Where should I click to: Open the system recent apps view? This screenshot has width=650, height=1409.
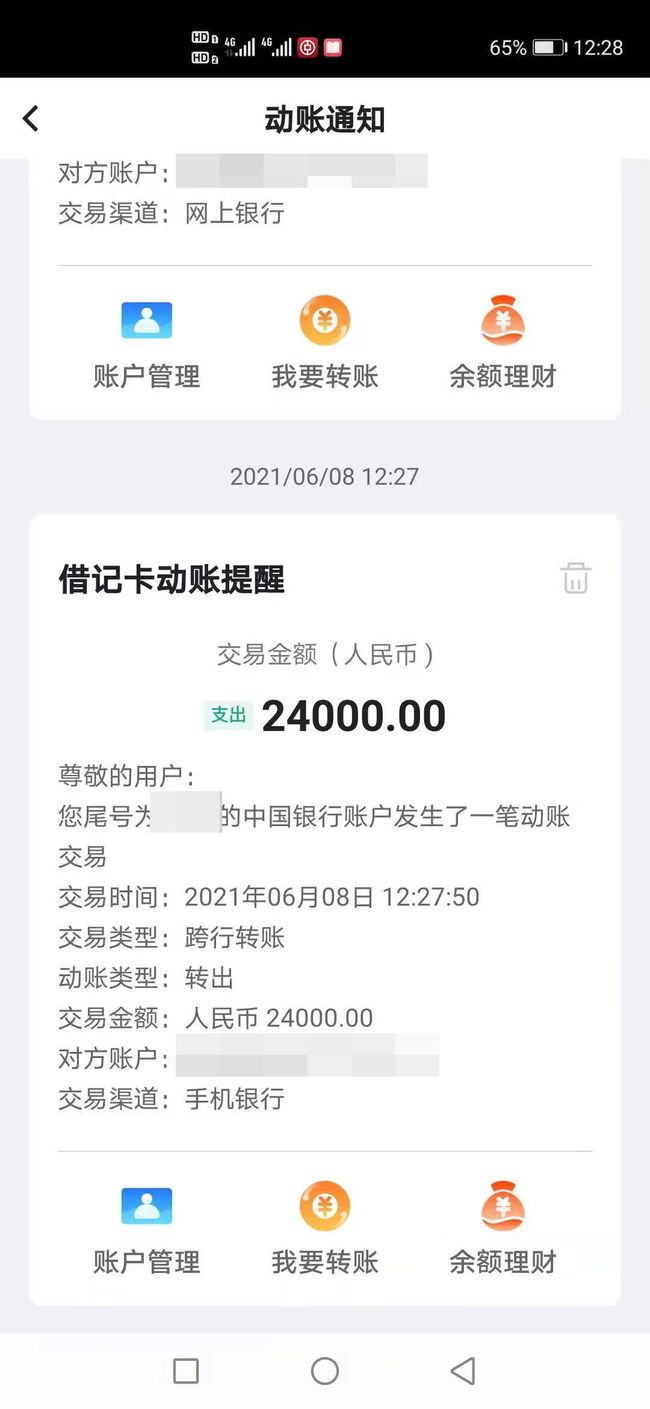tap(186, 1371)
